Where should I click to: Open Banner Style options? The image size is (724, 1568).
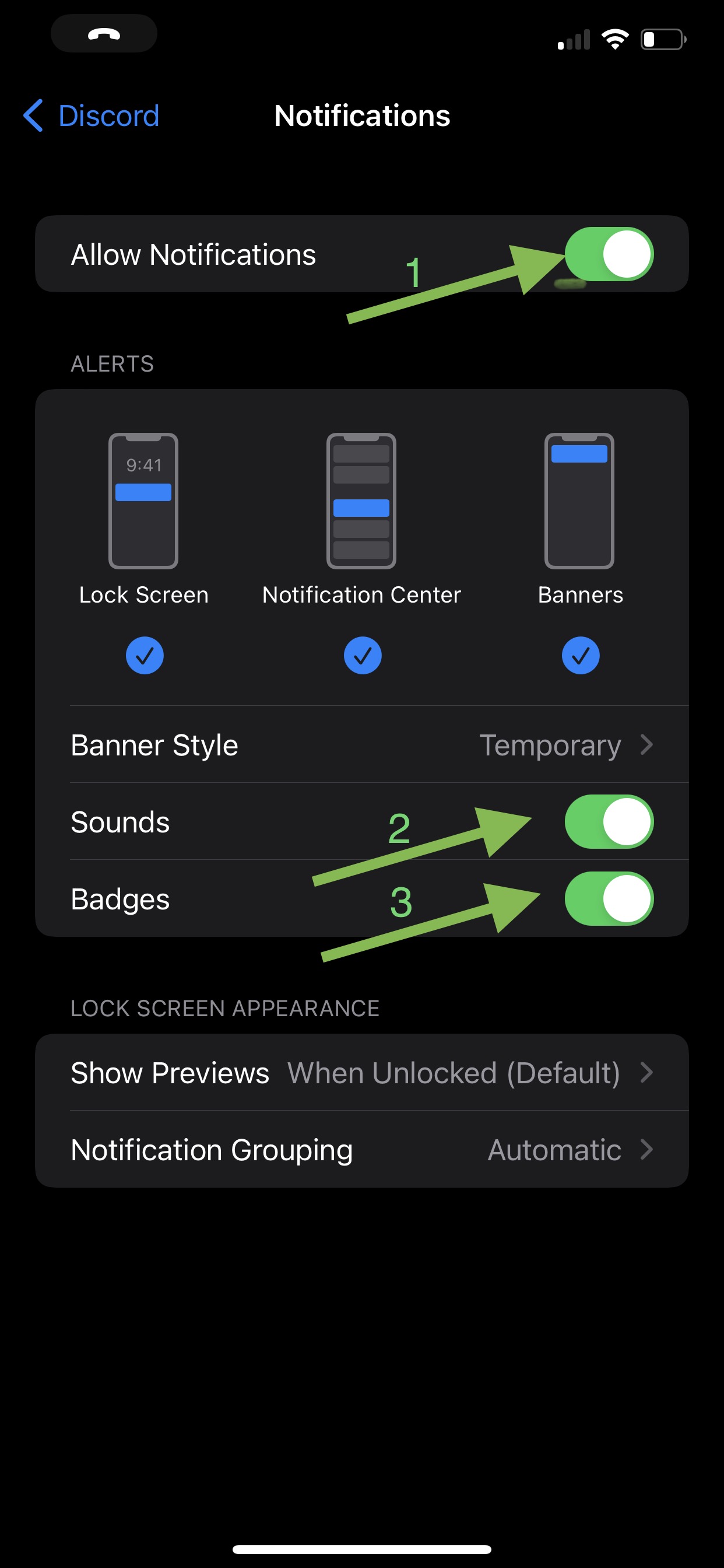[361, 745]
